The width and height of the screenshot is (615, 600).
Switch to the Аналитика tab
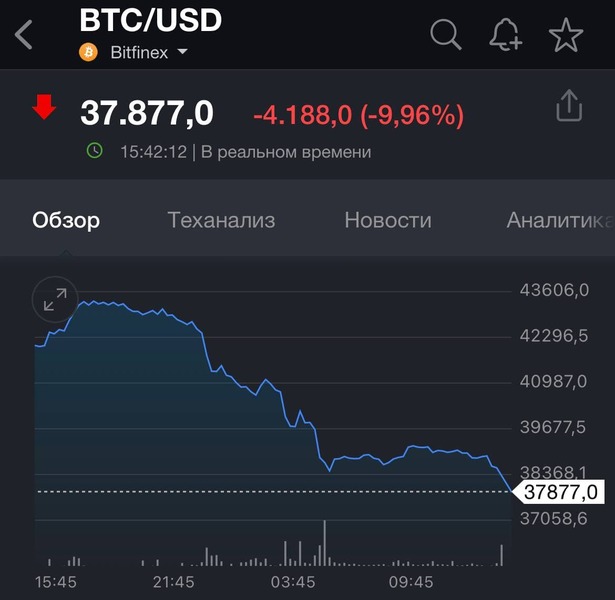click(x=559, y=220)
